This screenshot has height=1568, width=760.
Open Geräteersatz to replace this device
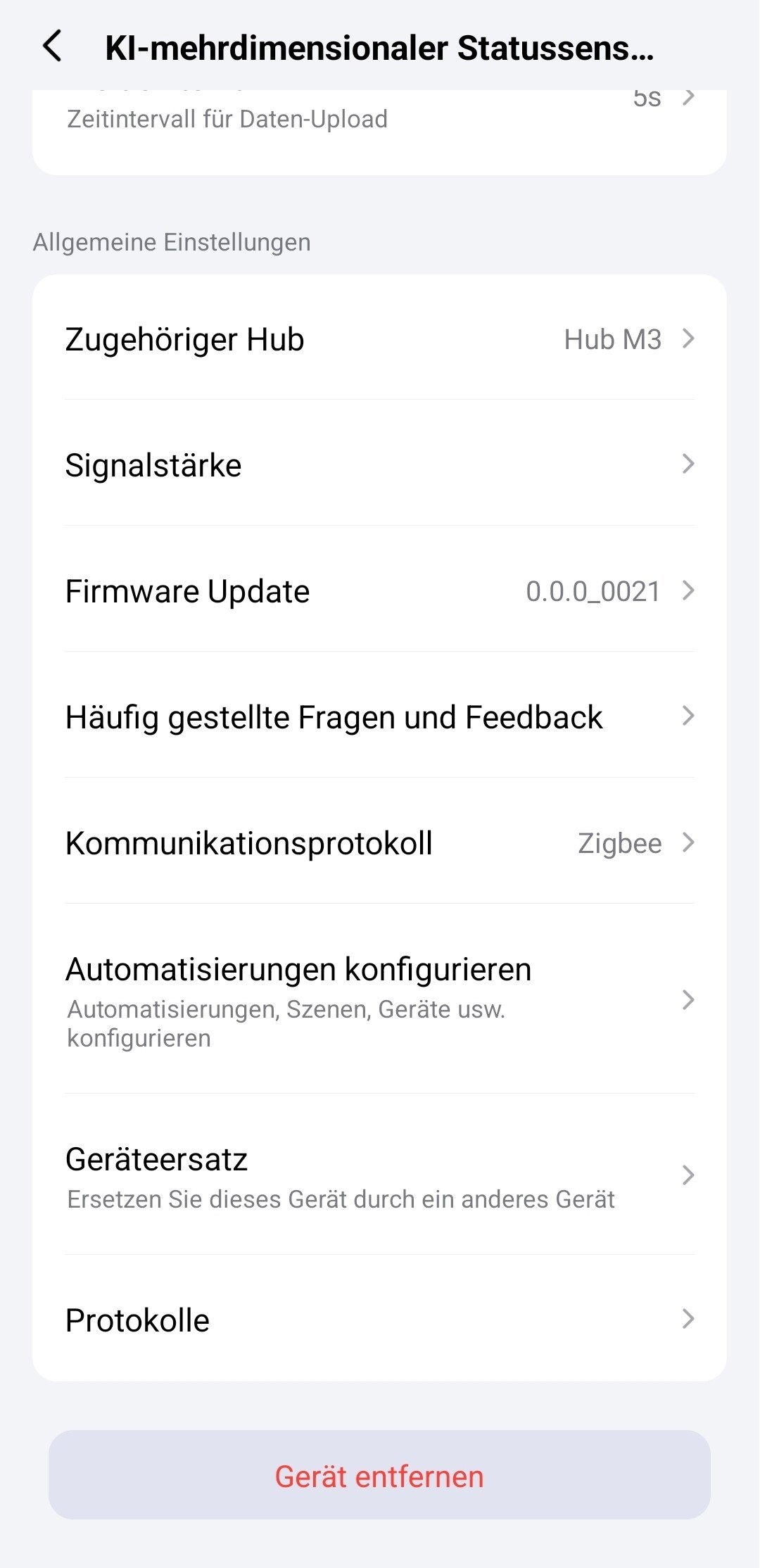coord(379,1175)
